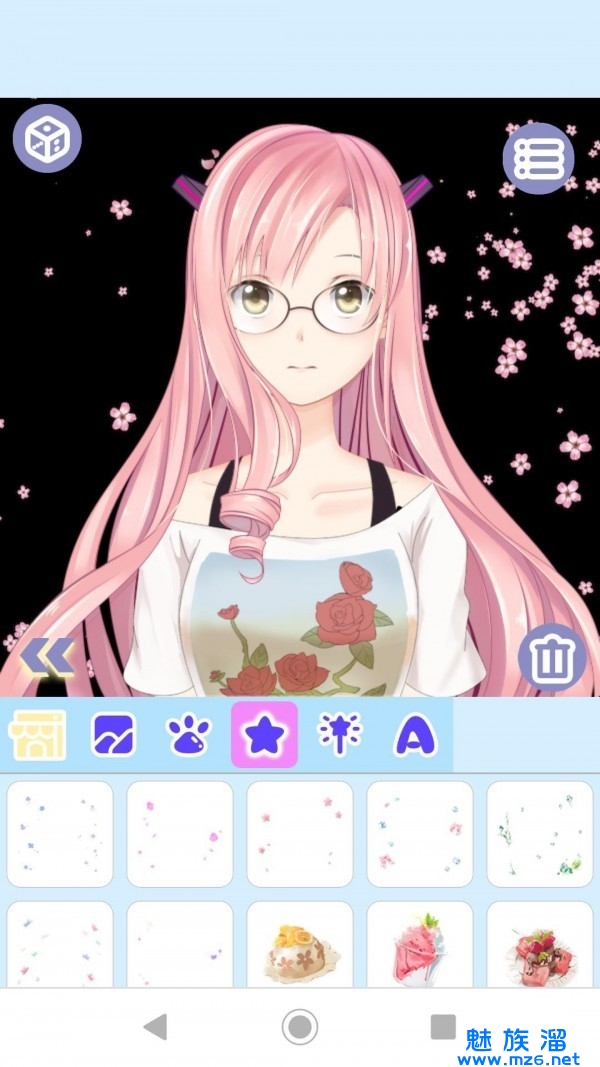Switch to the paw pet tab

click(189, 735)
